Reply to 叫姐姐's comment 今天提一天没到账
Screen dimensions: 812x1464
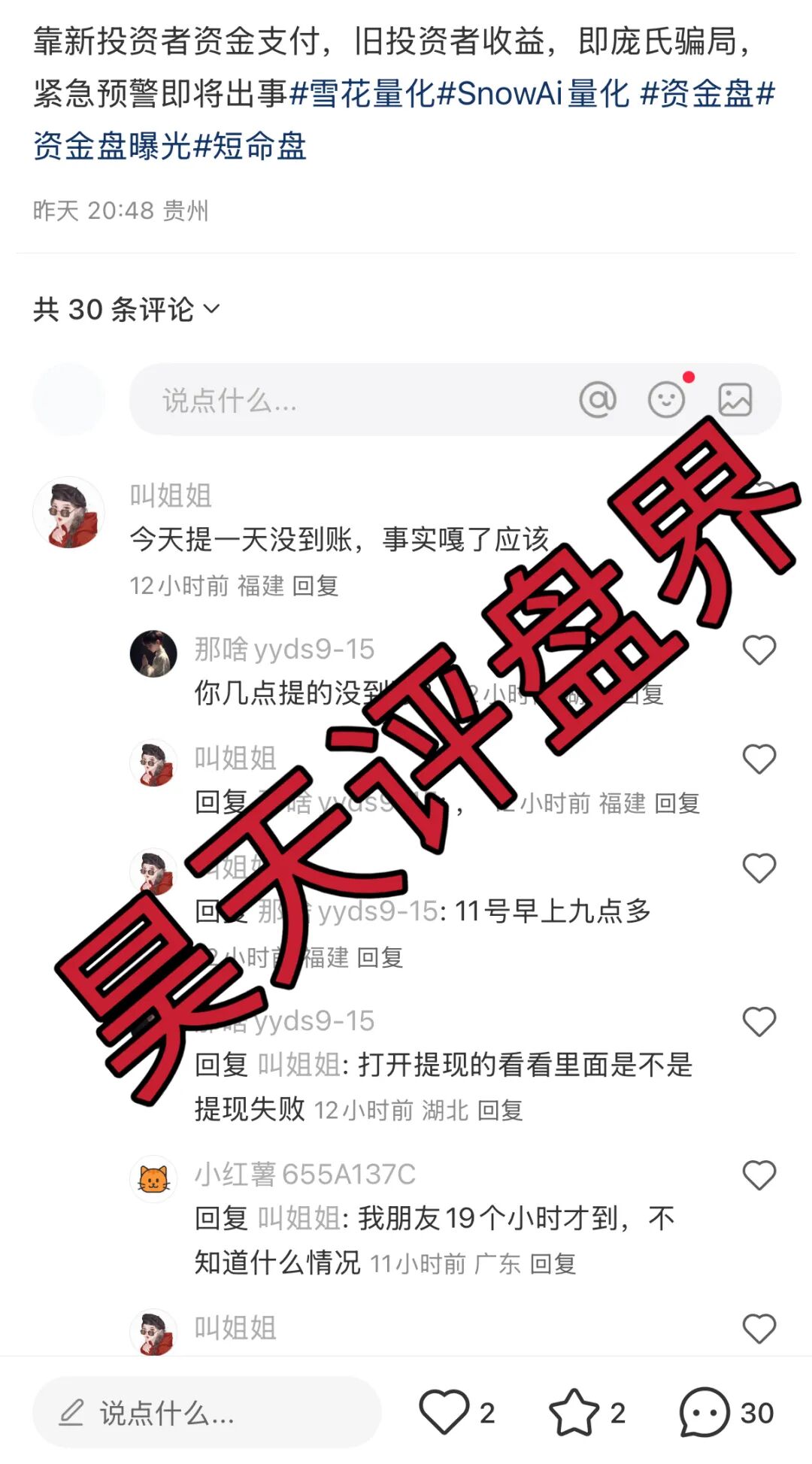point(315,586)
